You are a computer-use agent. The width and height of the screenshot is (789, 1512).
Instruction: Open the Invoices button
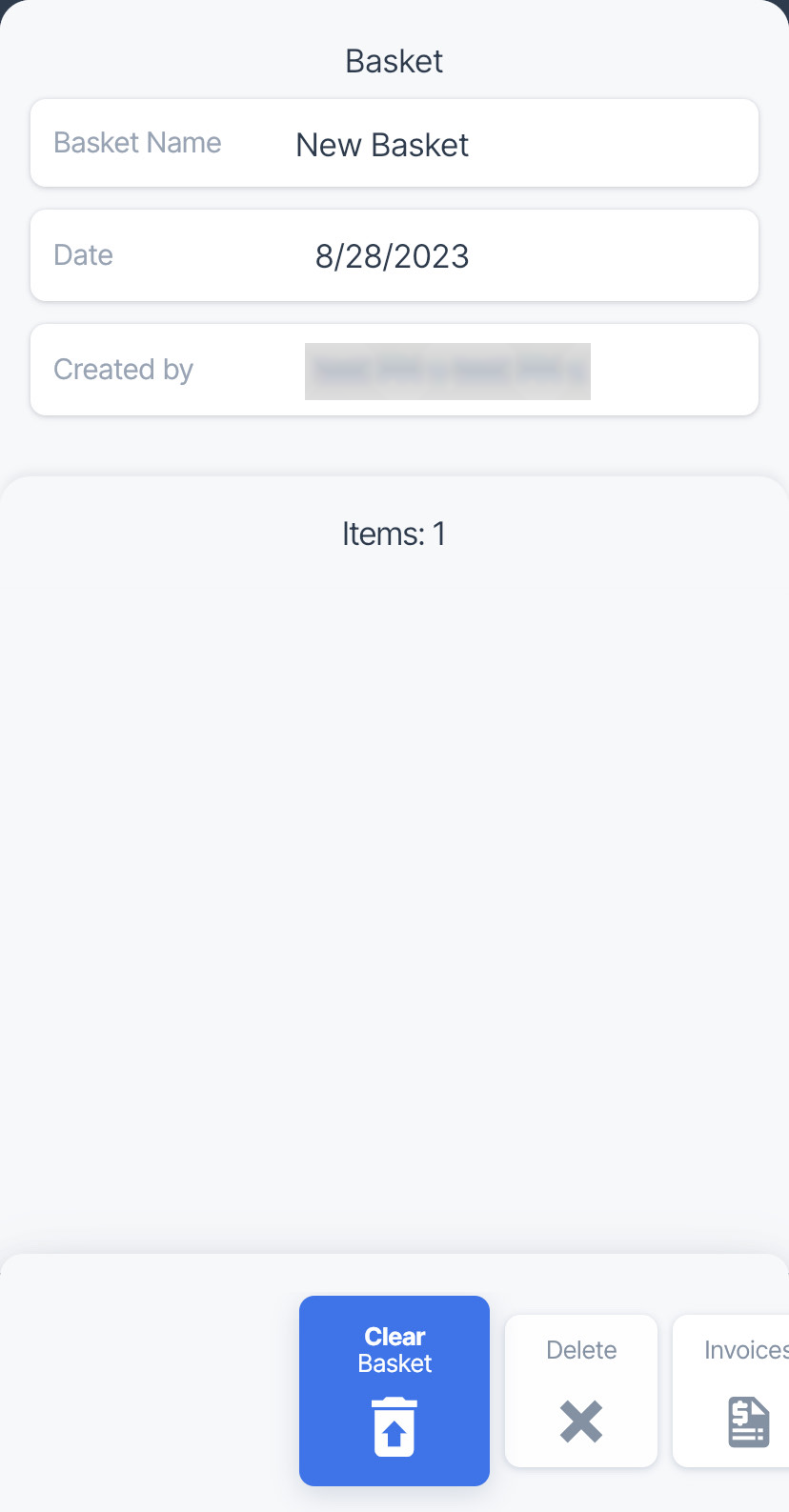(x=732, y=1390)
